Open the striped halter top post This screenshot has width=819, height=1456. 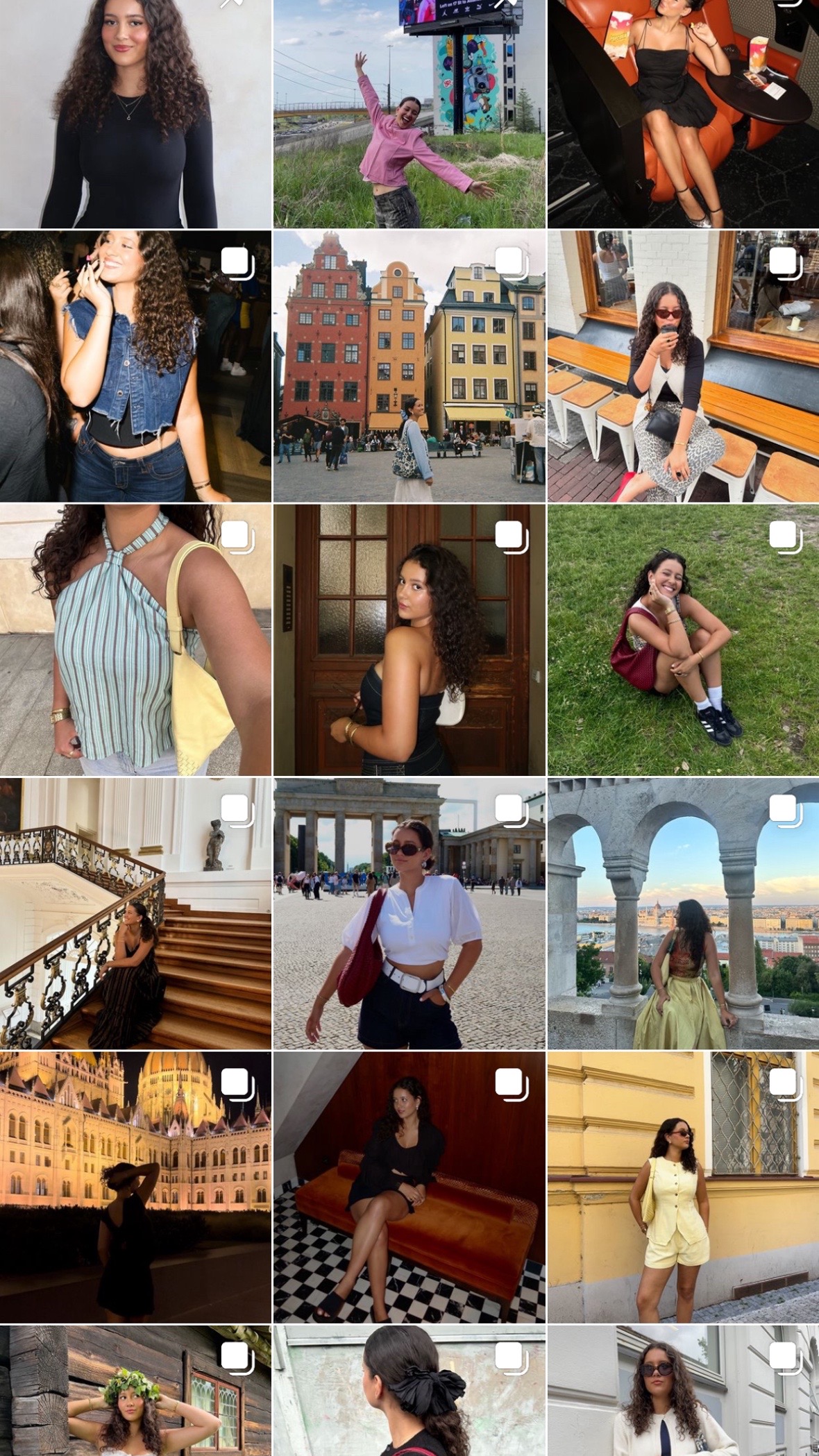(135, 639)
